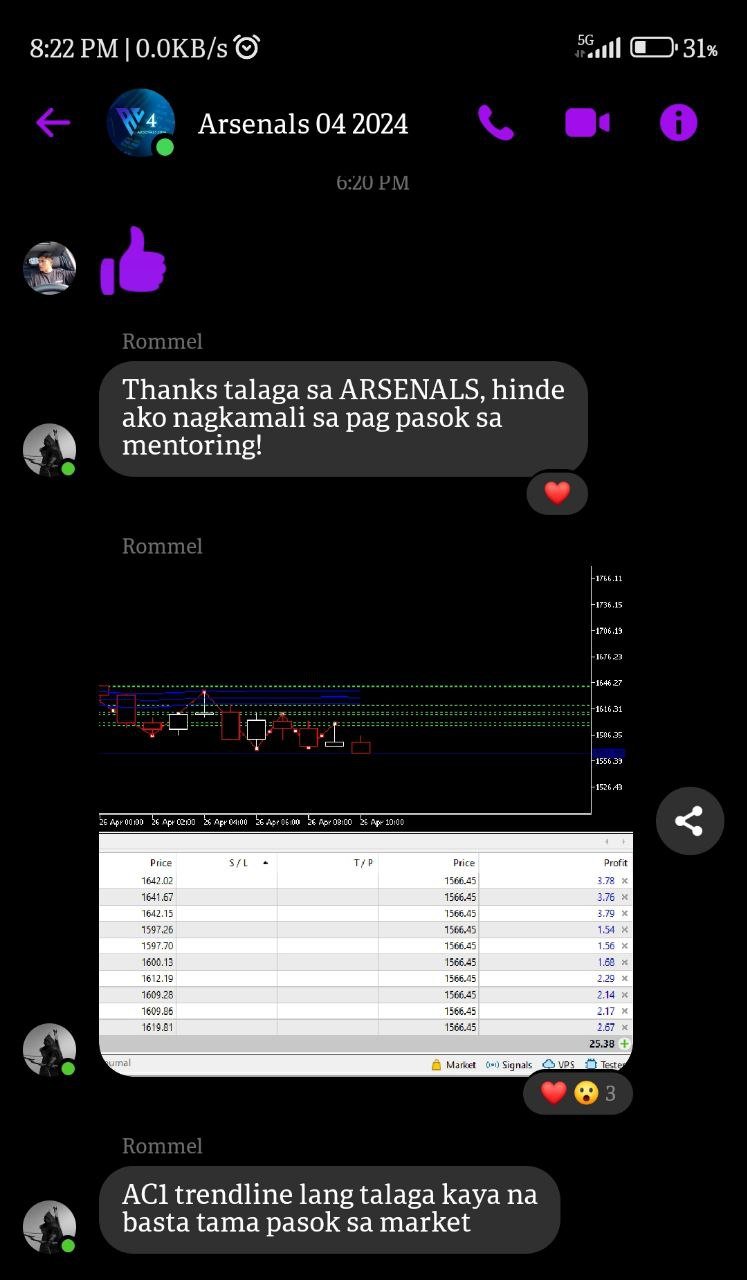Share Rommel's chart image
Viewport: 747px width, 1280px height.
[689, 821]
